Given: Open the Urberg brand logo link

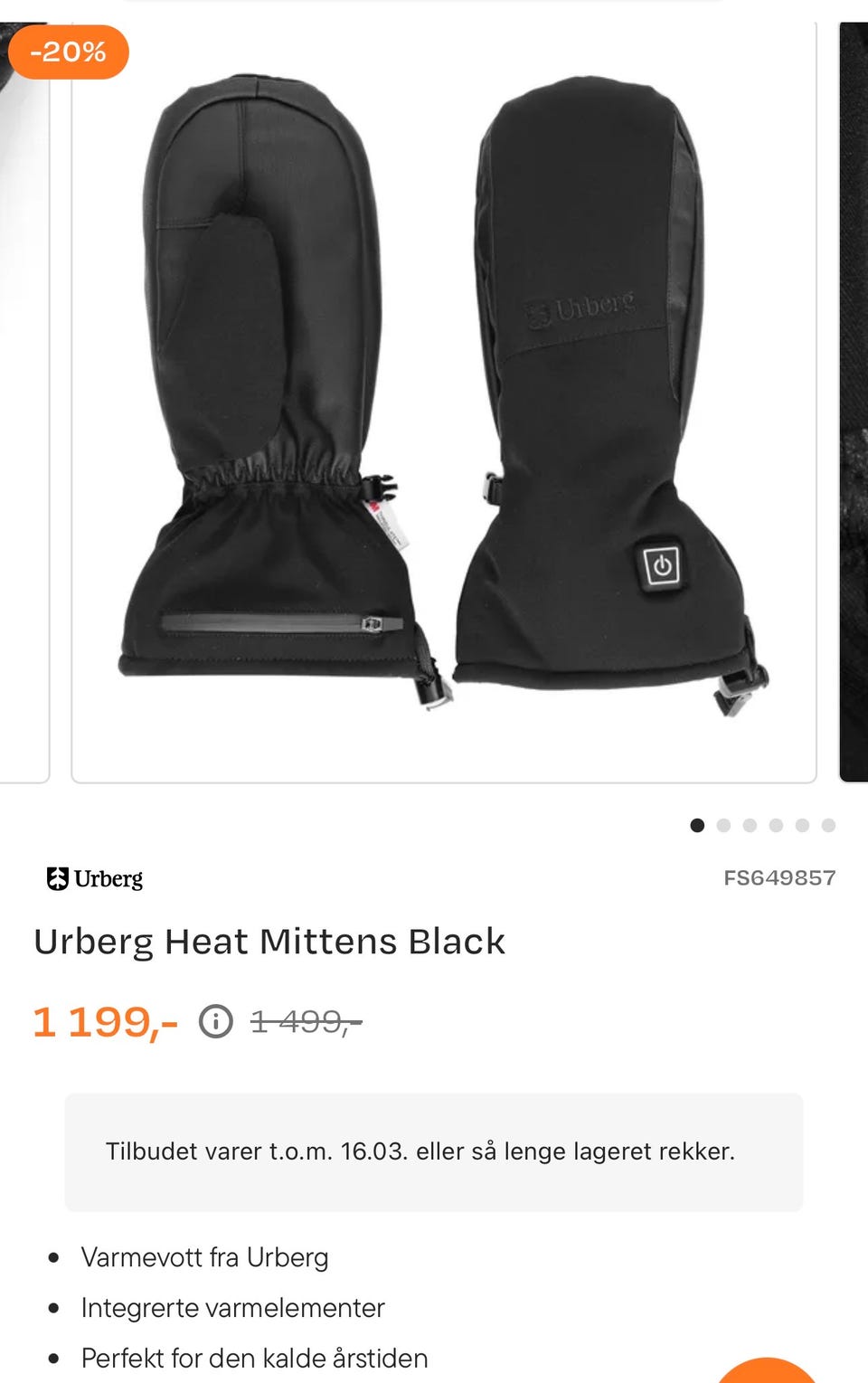Looking at the screenshot, I should [x=95, y=878].
